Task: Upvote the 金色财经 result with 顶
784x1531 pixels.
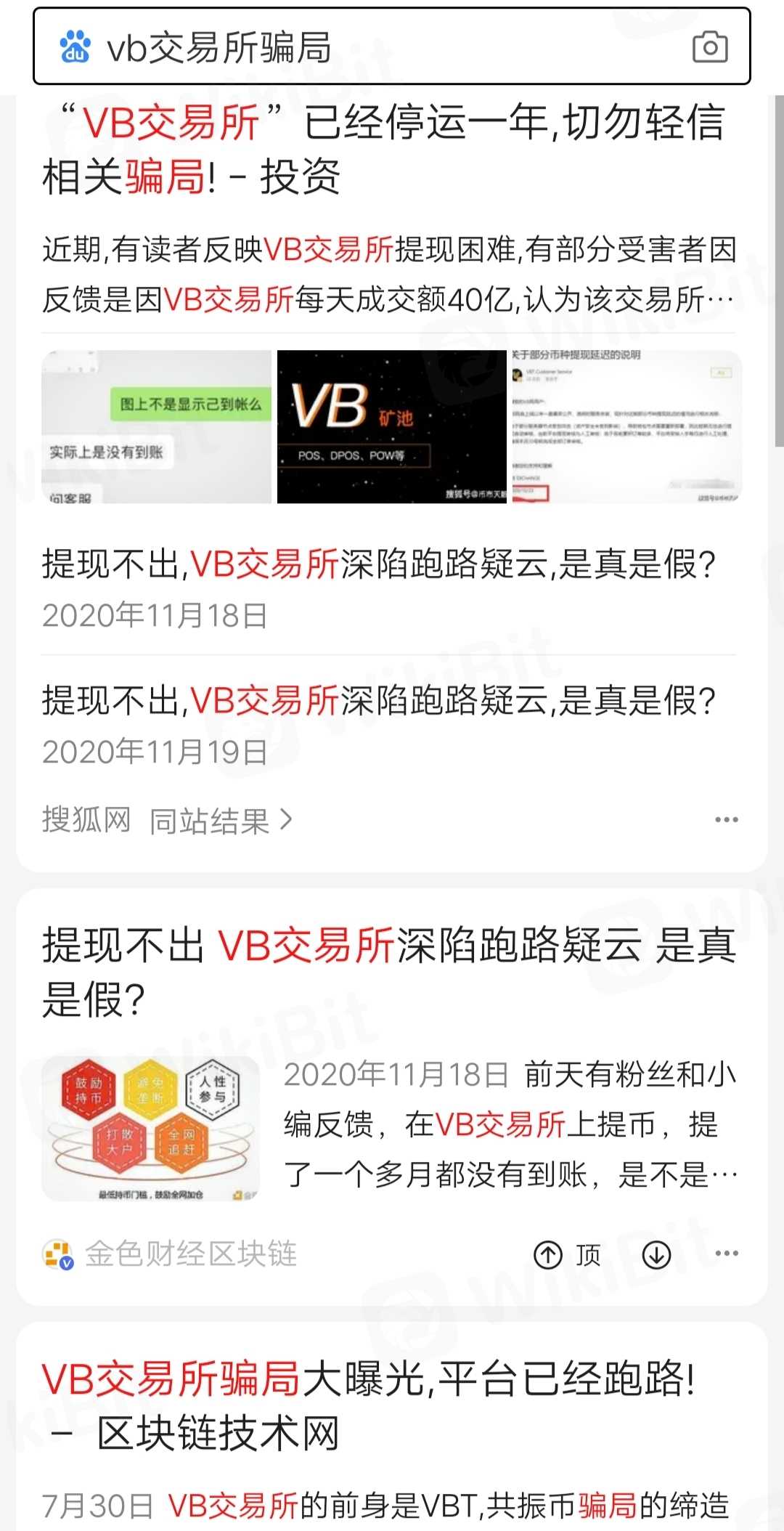Action: click(x=567, y=1255)
